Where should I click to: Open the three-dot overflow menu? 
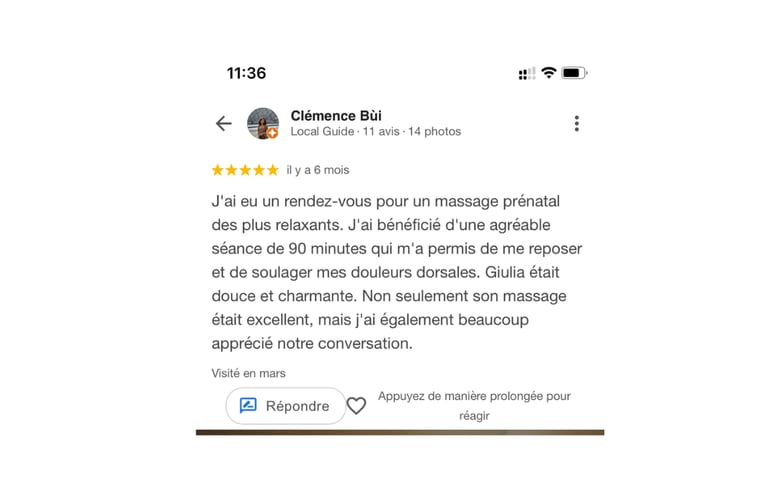click(576, 123)
